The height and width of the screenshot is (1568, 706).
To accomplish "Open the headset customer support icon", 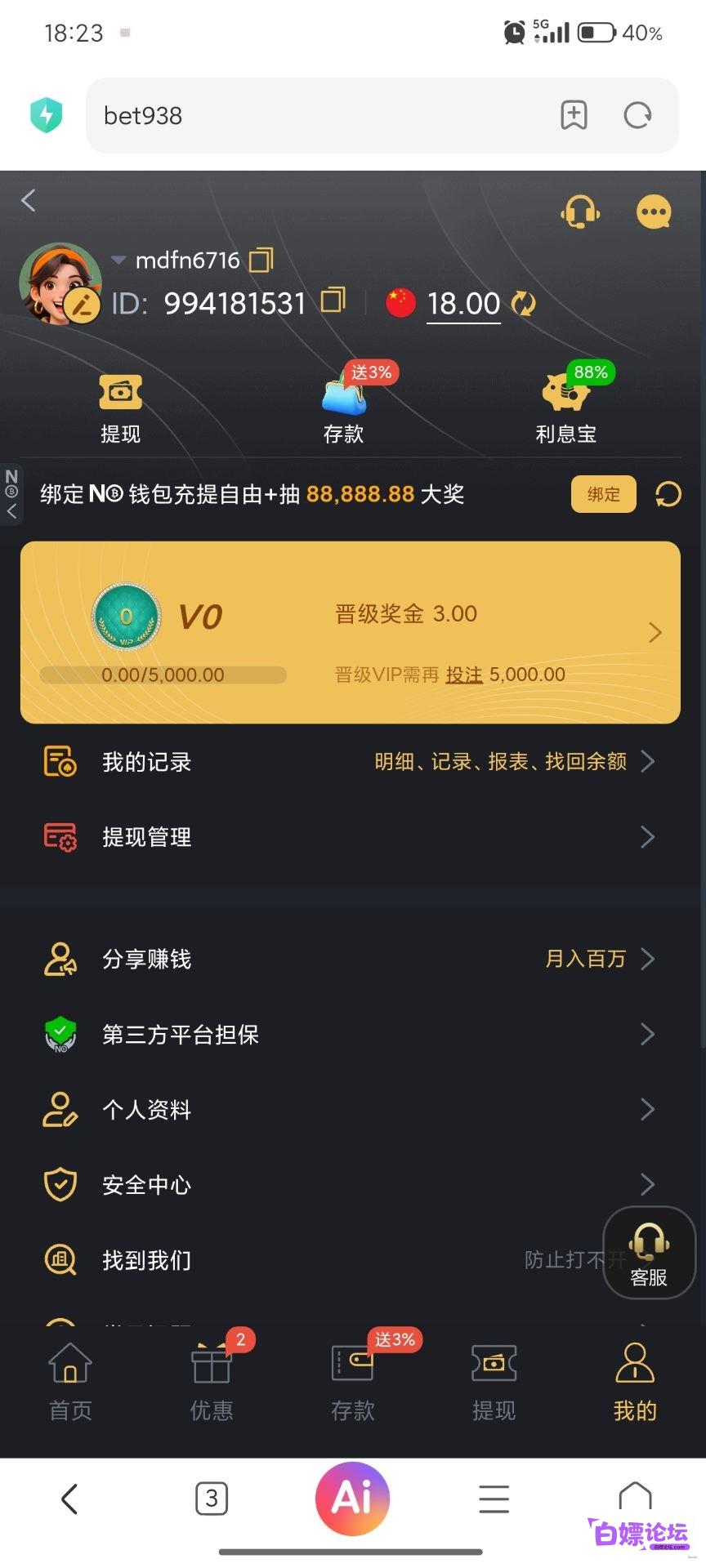I will 580,212.
